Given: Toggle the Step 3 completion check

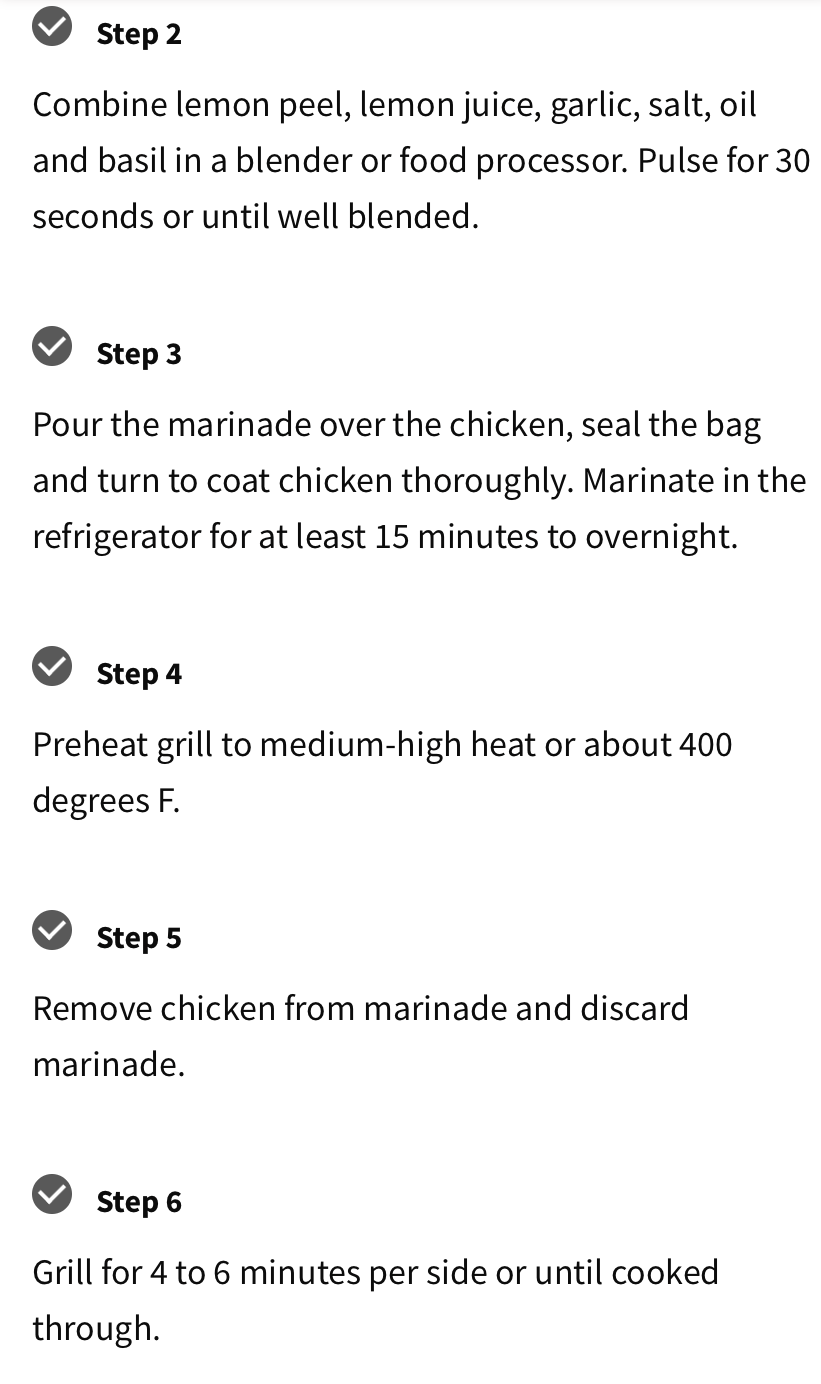Looking at the screenshot, I should [52, 347].
